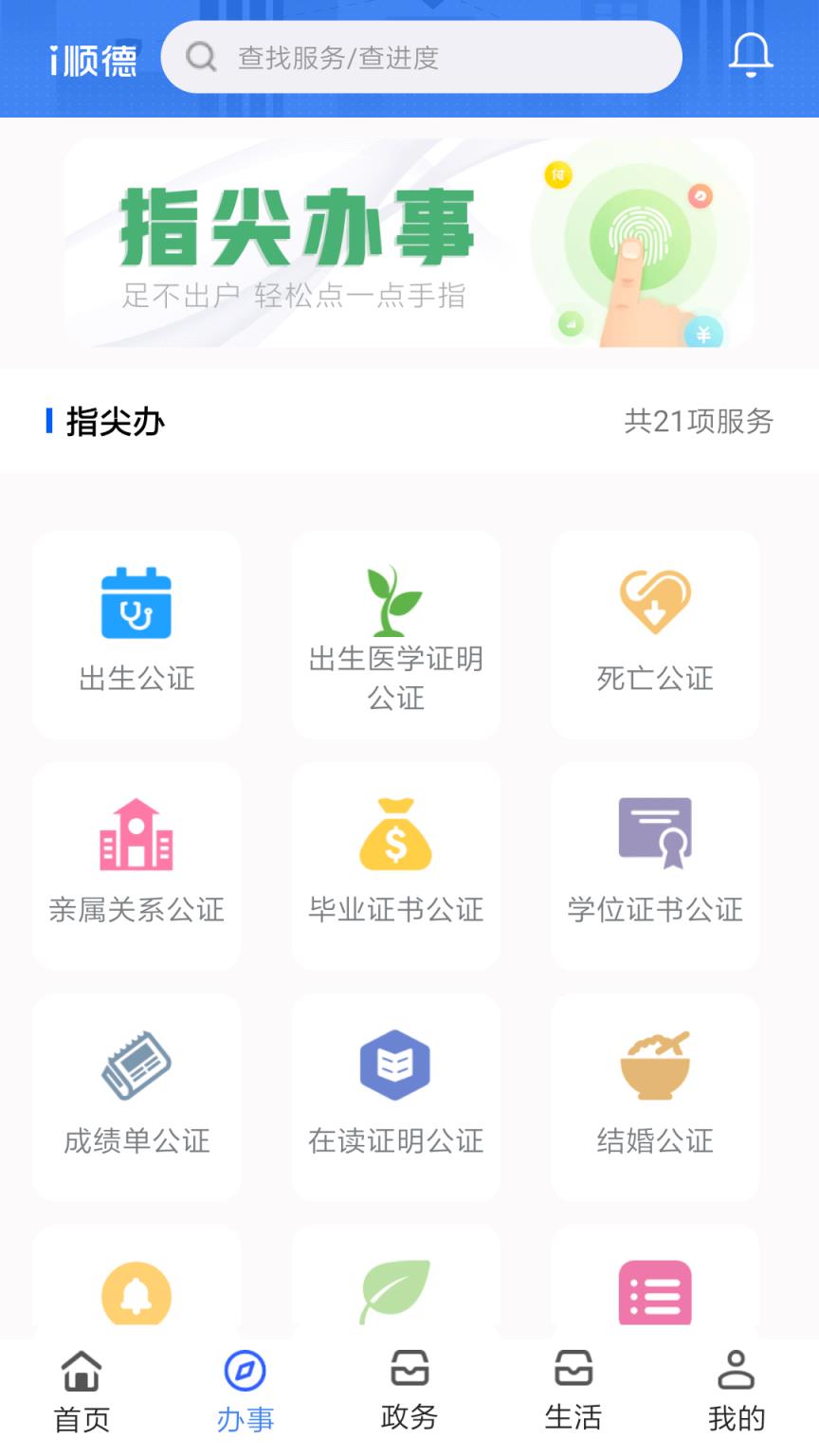The height and width of the screenshot is (1456, 819).
Task: Tap the yellow bell service icon bottom row
Action: pos(136,1293)
